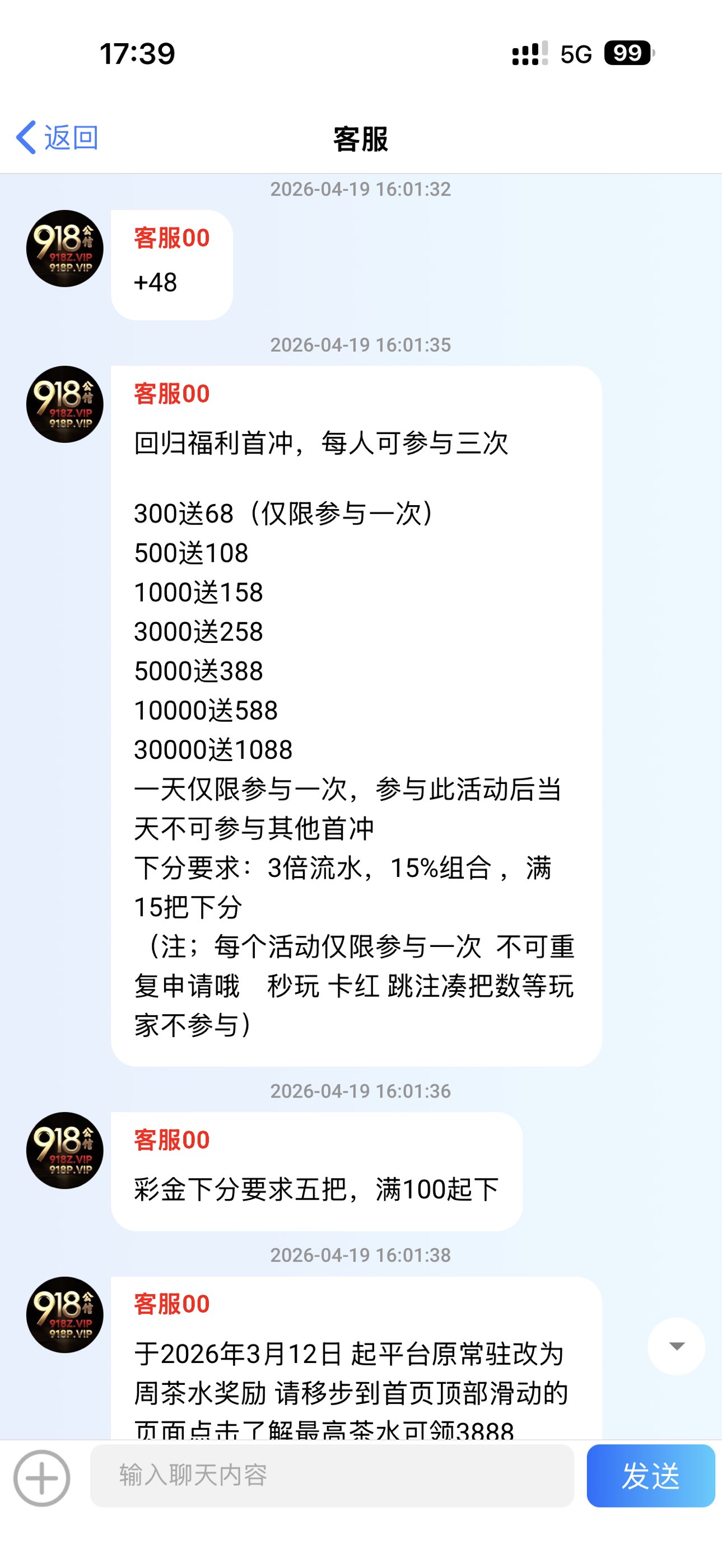Select the 客服 title at the top
This screenshot has height=1568, width=722.
coord(360,139)
